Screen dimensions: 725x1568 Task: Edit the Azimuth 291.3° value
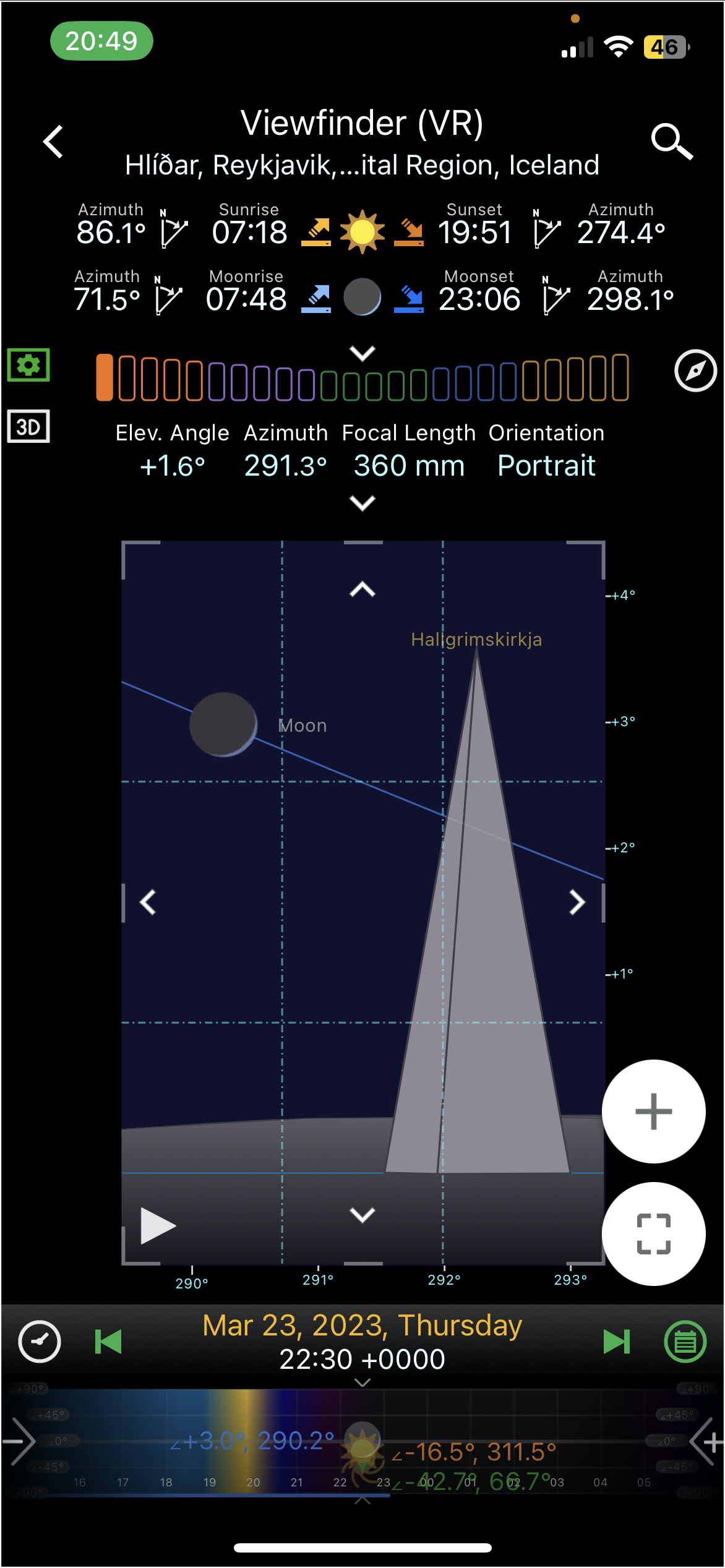pyautogui.click(x=285, y=465)
